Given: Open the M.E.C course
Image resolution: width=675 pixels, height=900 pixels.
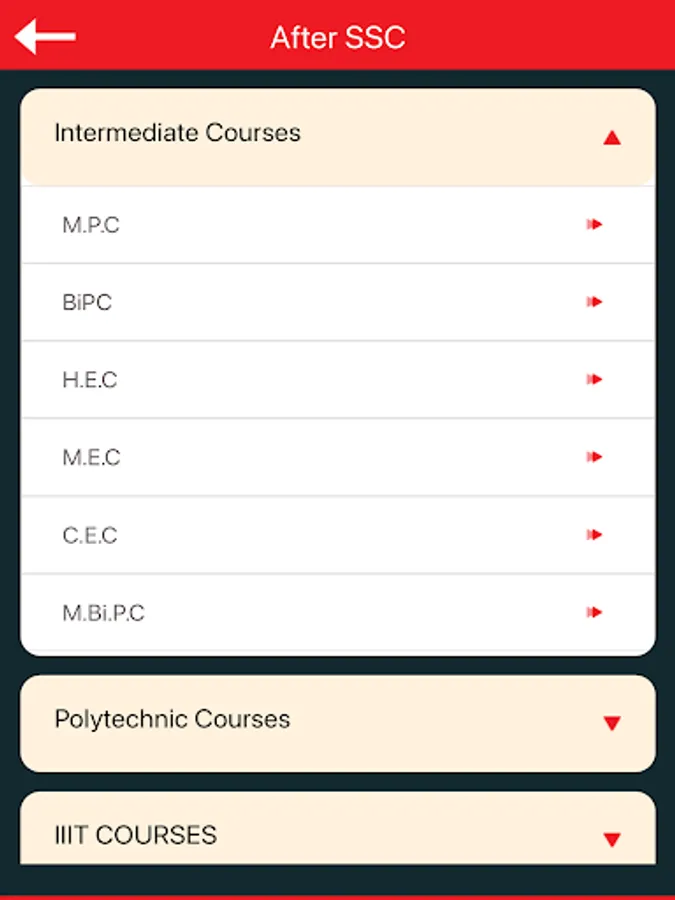Looking at the screenshot, I should [338, 457].
